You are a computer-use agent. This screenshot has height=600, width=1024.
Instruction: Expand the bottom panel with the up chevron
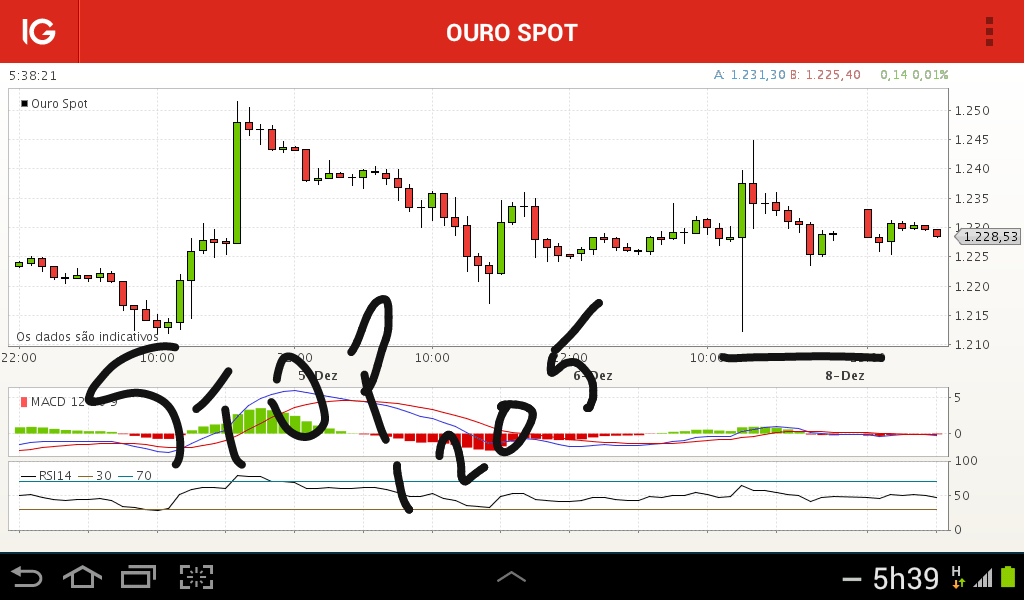tap(511, 577)
